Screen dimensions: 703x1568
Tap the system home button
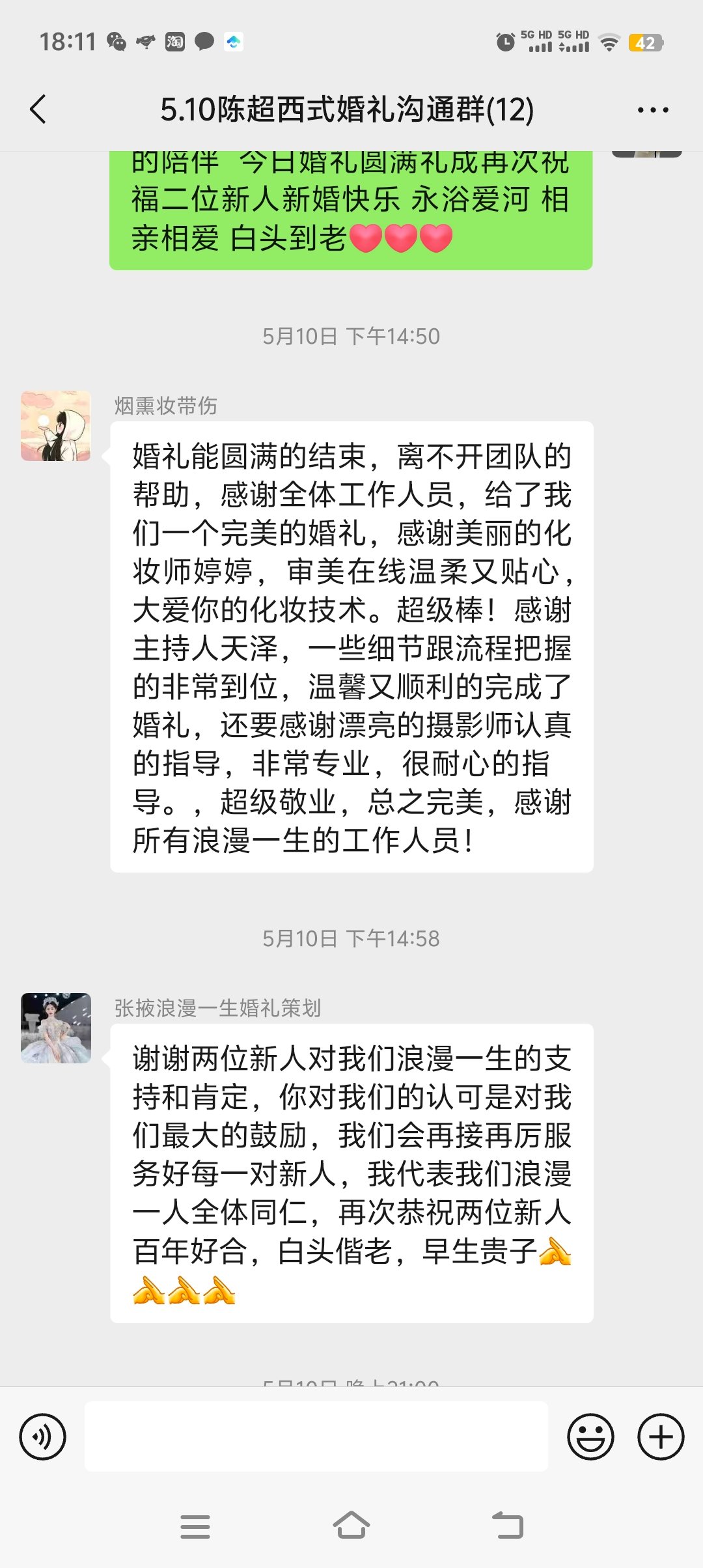click(x=351, y=1526)
